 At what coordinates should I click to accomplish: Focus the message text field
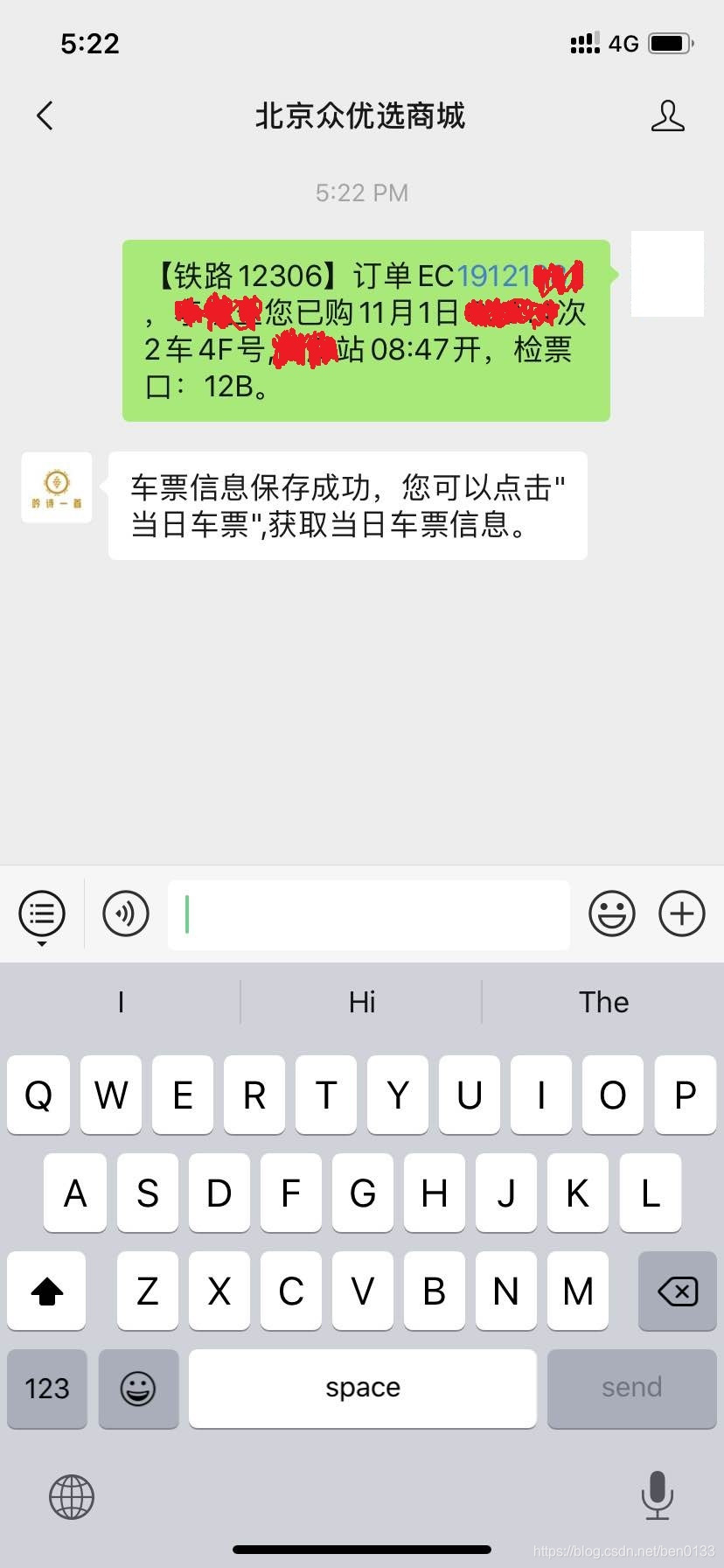(x=368, y=915)
